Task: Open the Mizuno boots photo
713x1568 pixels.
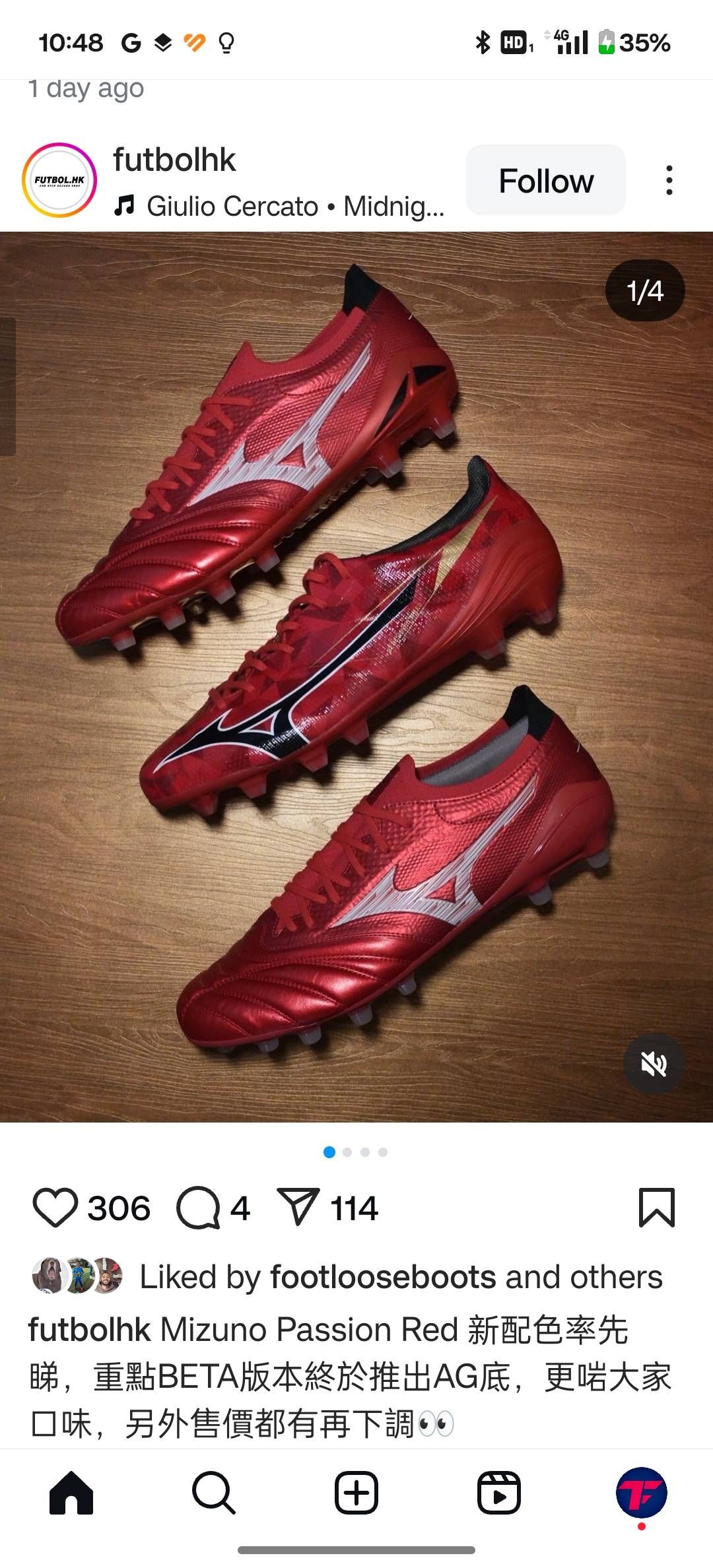Action: pos(356,676)
